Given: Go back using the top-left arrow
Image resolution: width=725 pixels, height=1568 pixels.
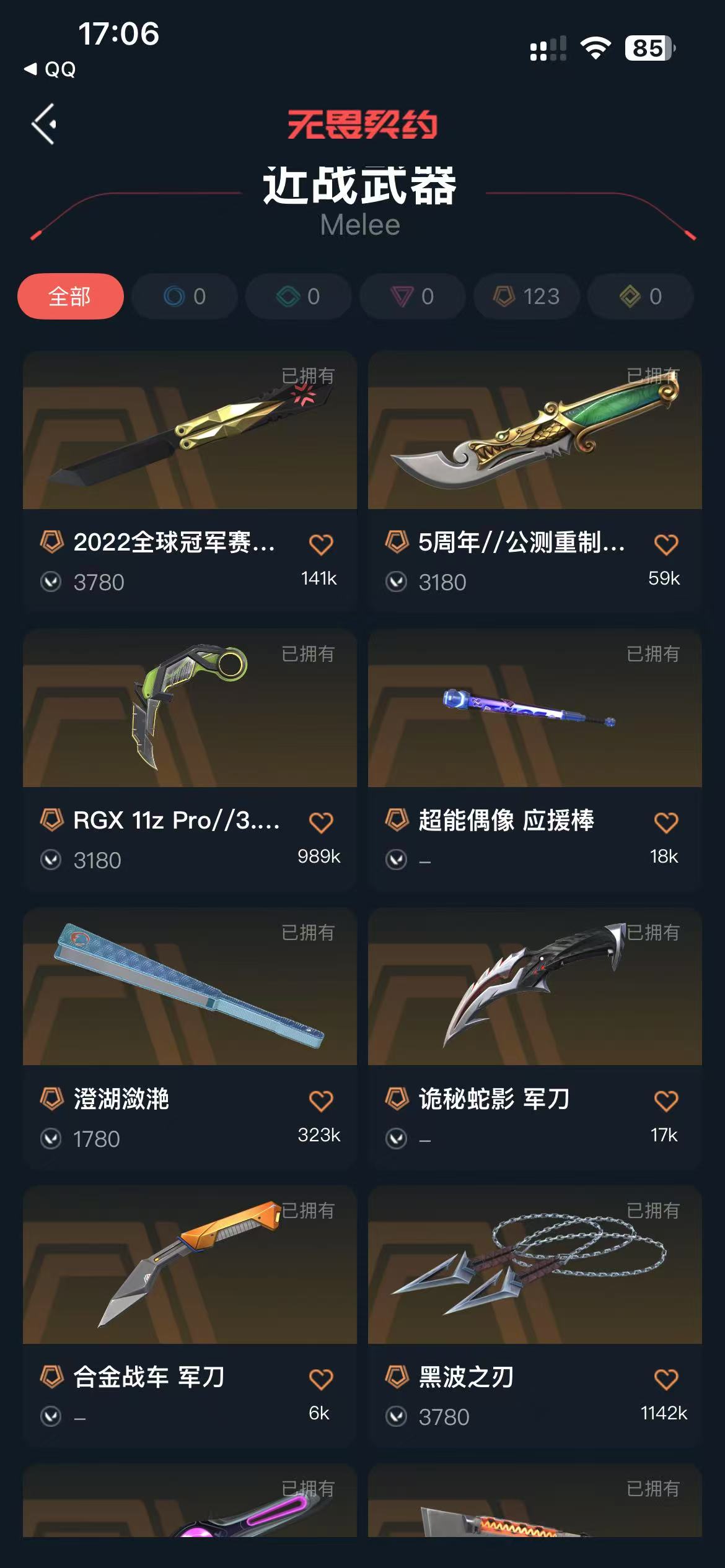Looking at the screenshot, I should click(45, 124).
